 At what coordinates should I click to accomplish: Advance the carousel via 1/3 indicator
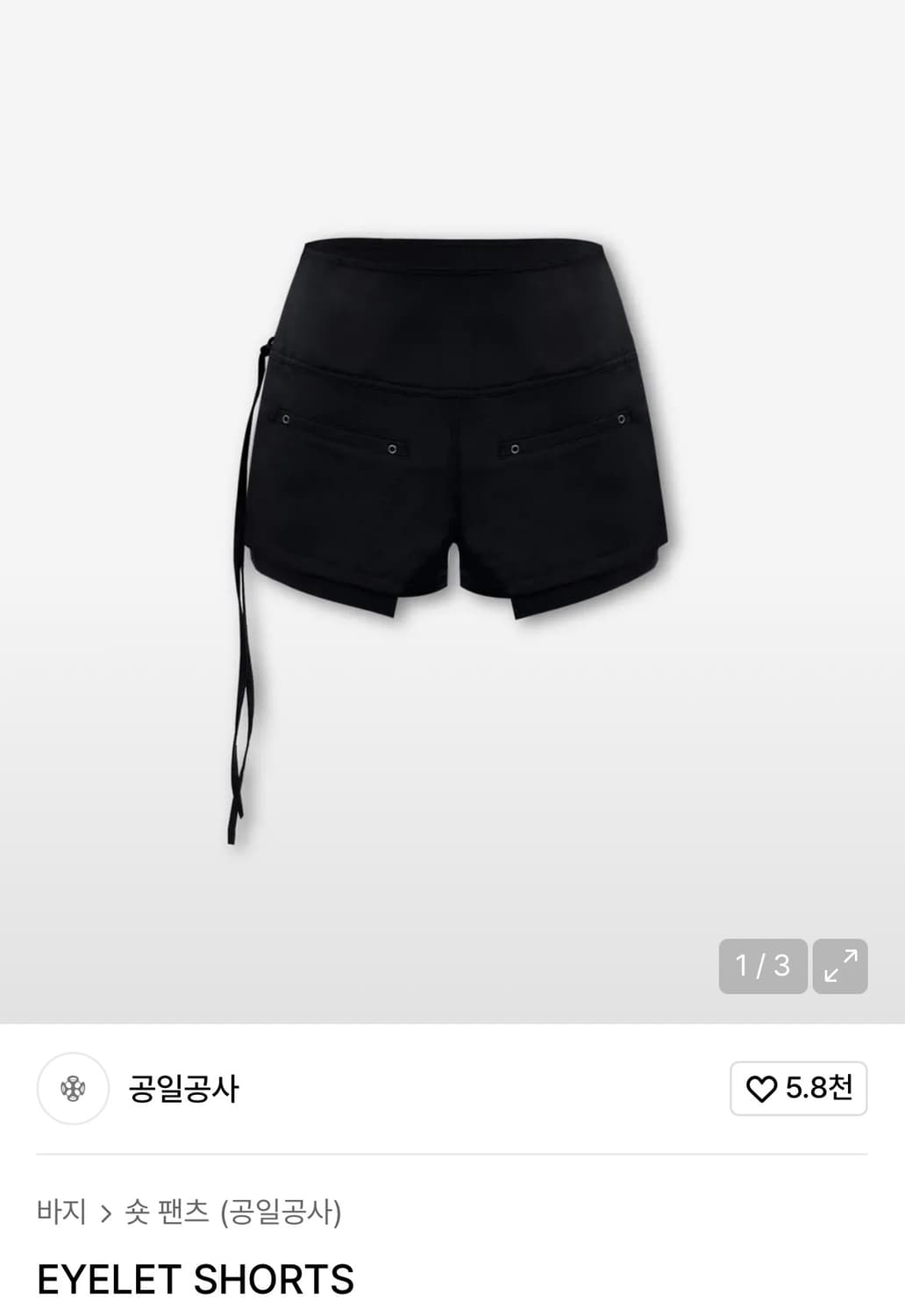click(763, 967)
